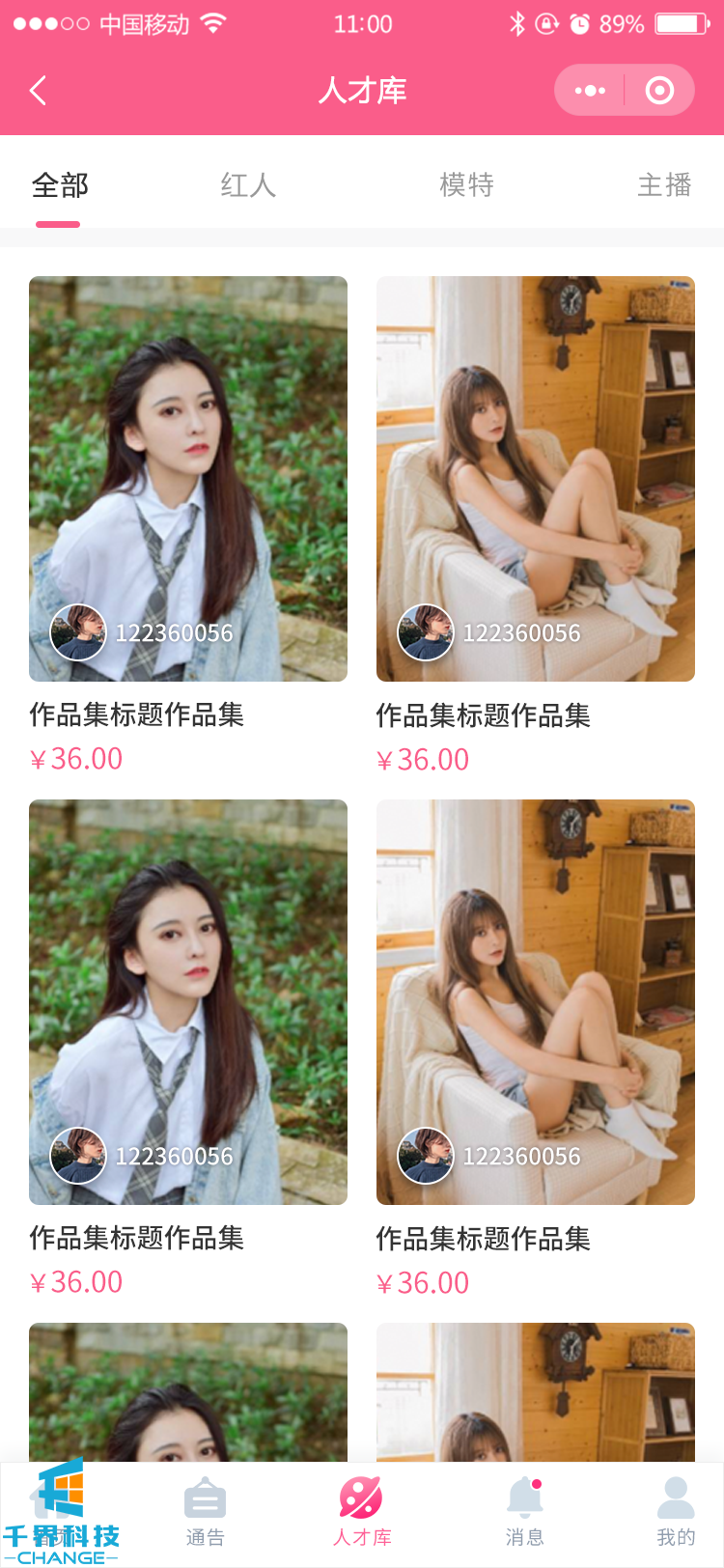Open the 人才库 tab in bottom navigation
This screenshot has width=724, height=1568.
(x=362, y=1512)
